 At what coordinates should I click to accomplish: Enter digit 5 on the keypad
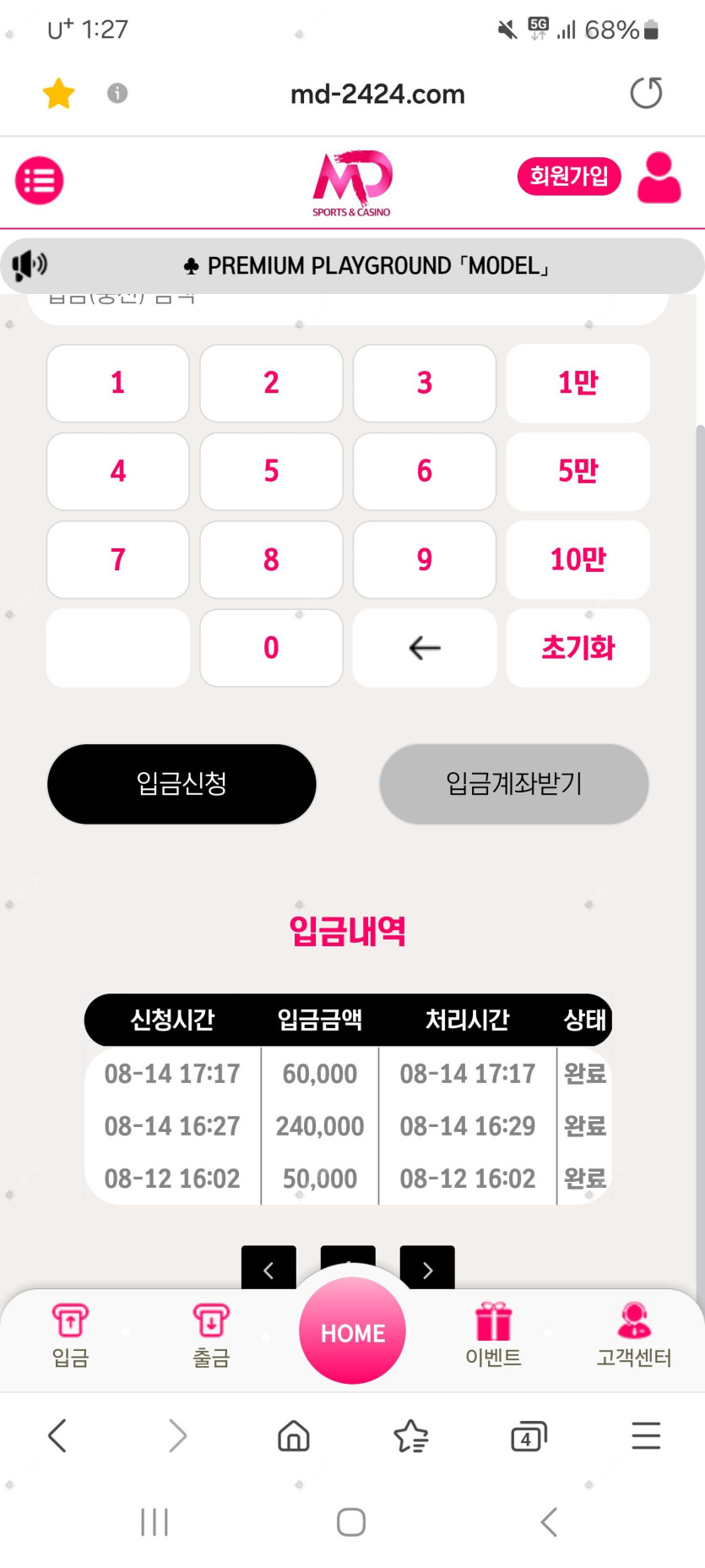(x=271, y=471)
